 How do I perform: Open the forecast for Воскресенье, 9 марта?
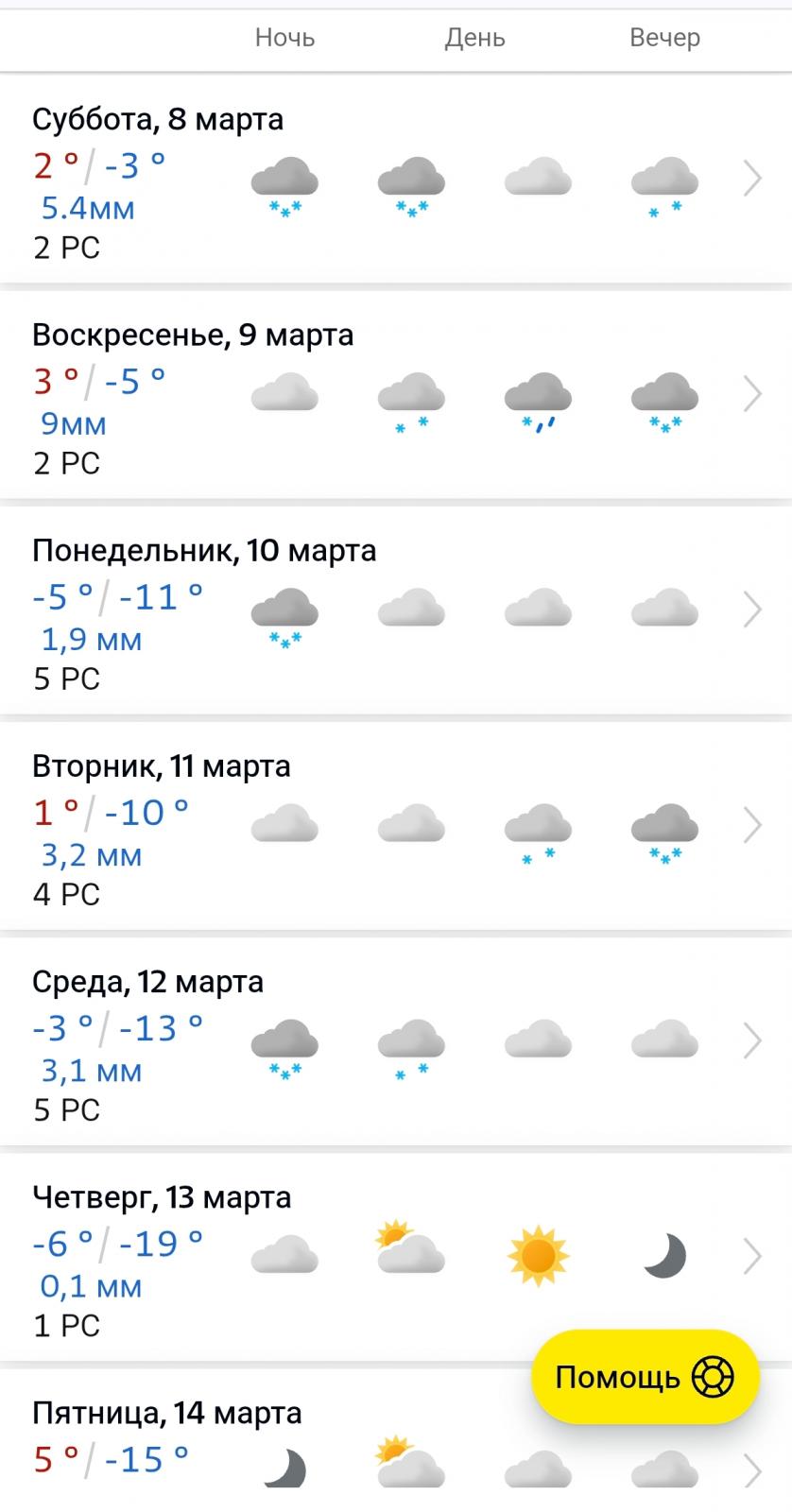point(396,394)
